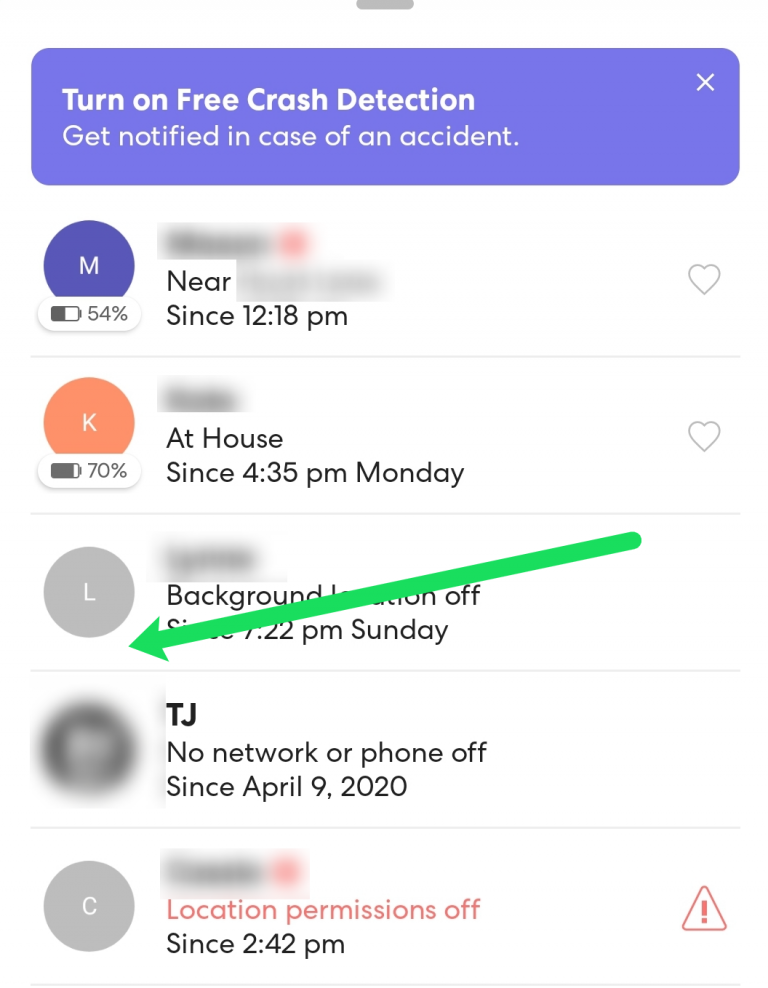Open member M's avatar profile
Screen dimensions: 768x988
tap(89, 264)
